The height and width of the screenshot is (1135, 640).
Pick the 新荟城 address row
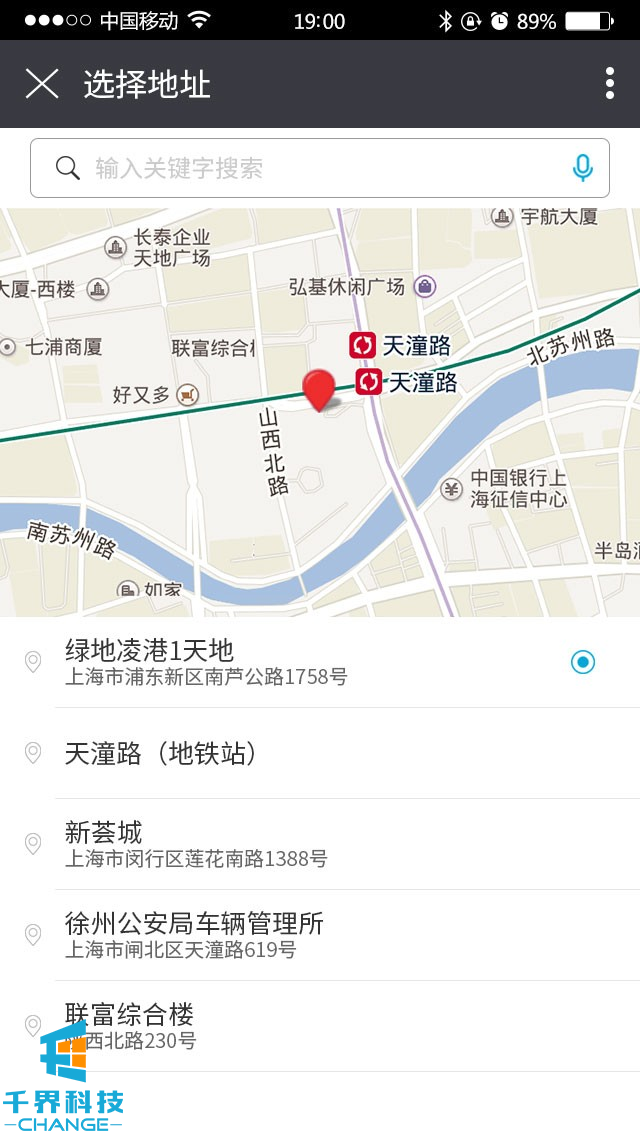[x=300, y=844]
